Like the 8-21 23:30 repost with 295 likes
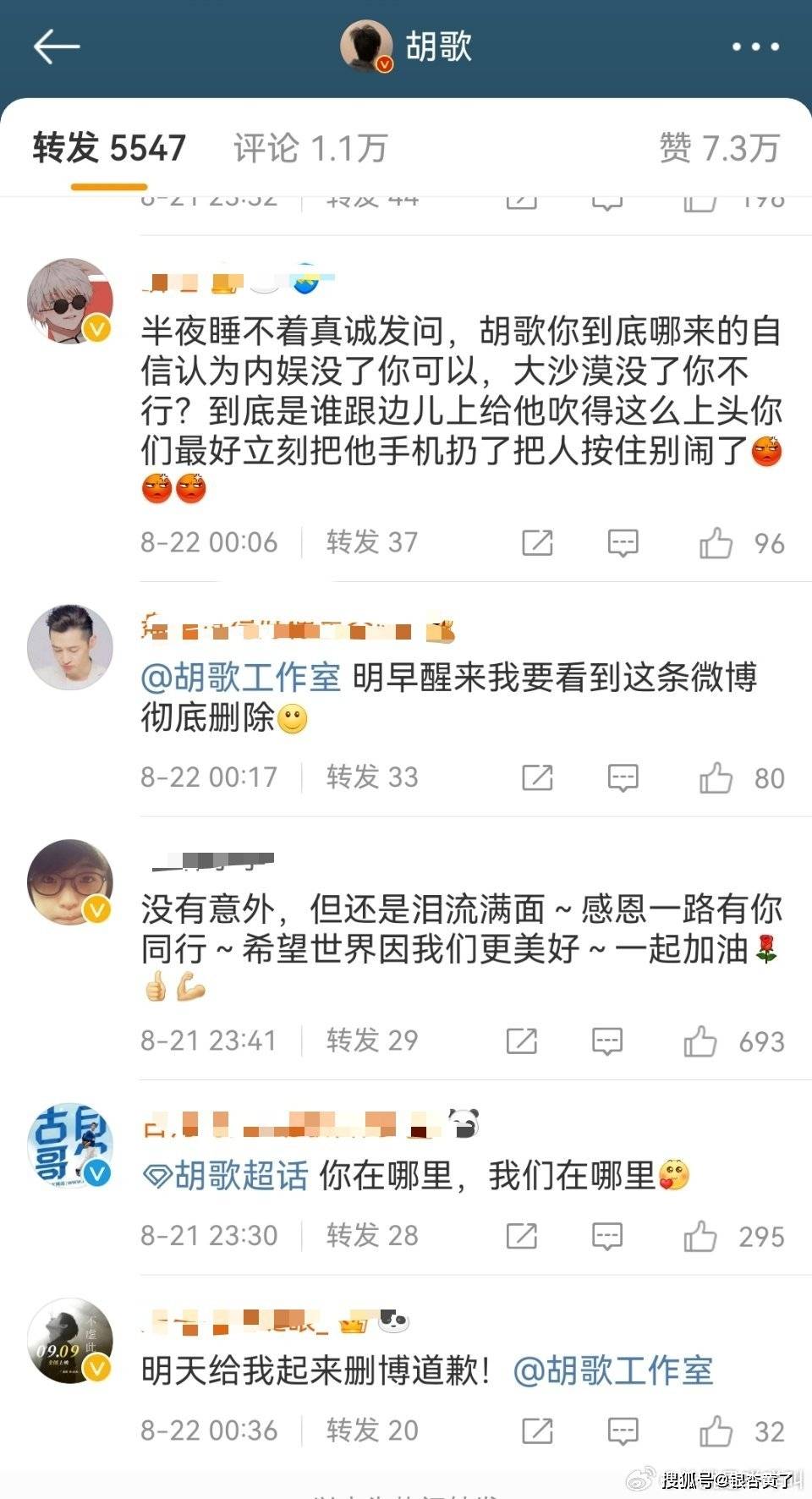Viewport: 812px width, 1499px height. click(700, 1237)
